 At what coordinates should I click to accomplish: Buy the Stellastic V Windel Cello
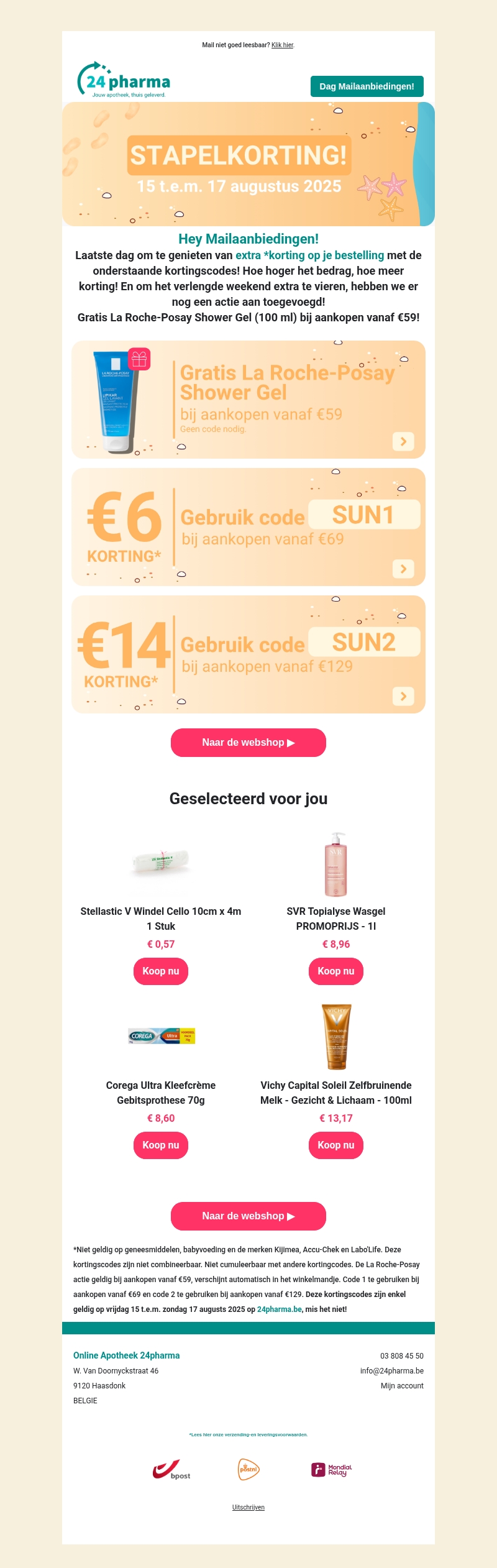161,971
